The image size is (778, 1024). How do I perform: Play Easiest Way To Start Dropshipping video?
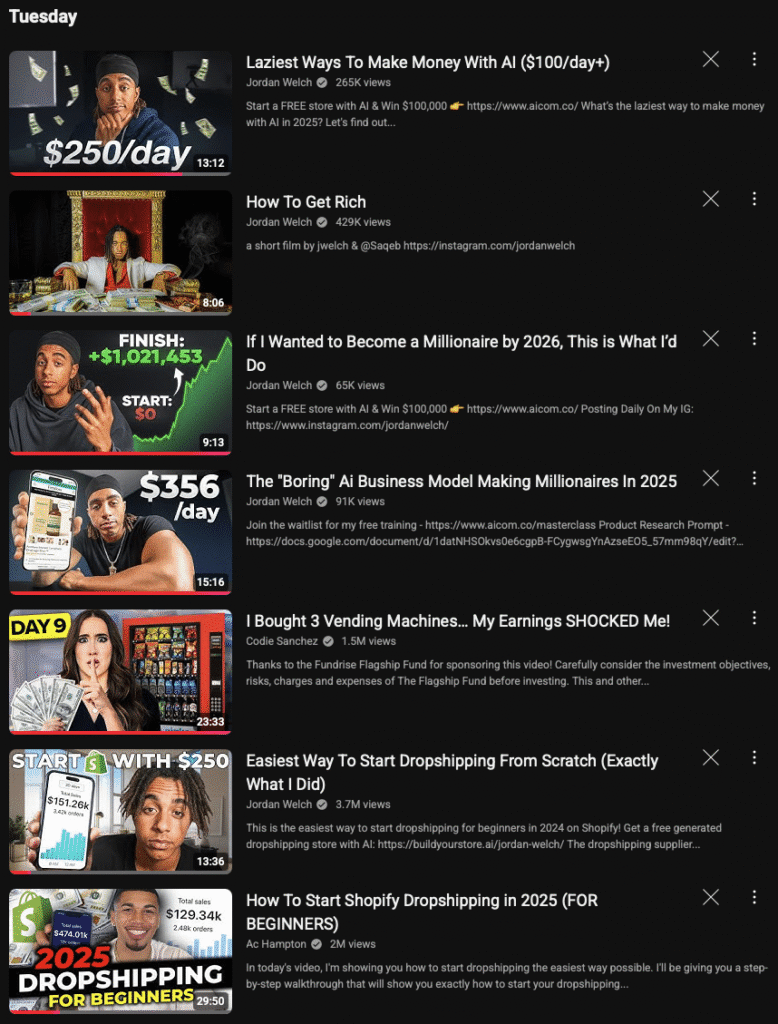pyautogui.click(x=120, y=811)
